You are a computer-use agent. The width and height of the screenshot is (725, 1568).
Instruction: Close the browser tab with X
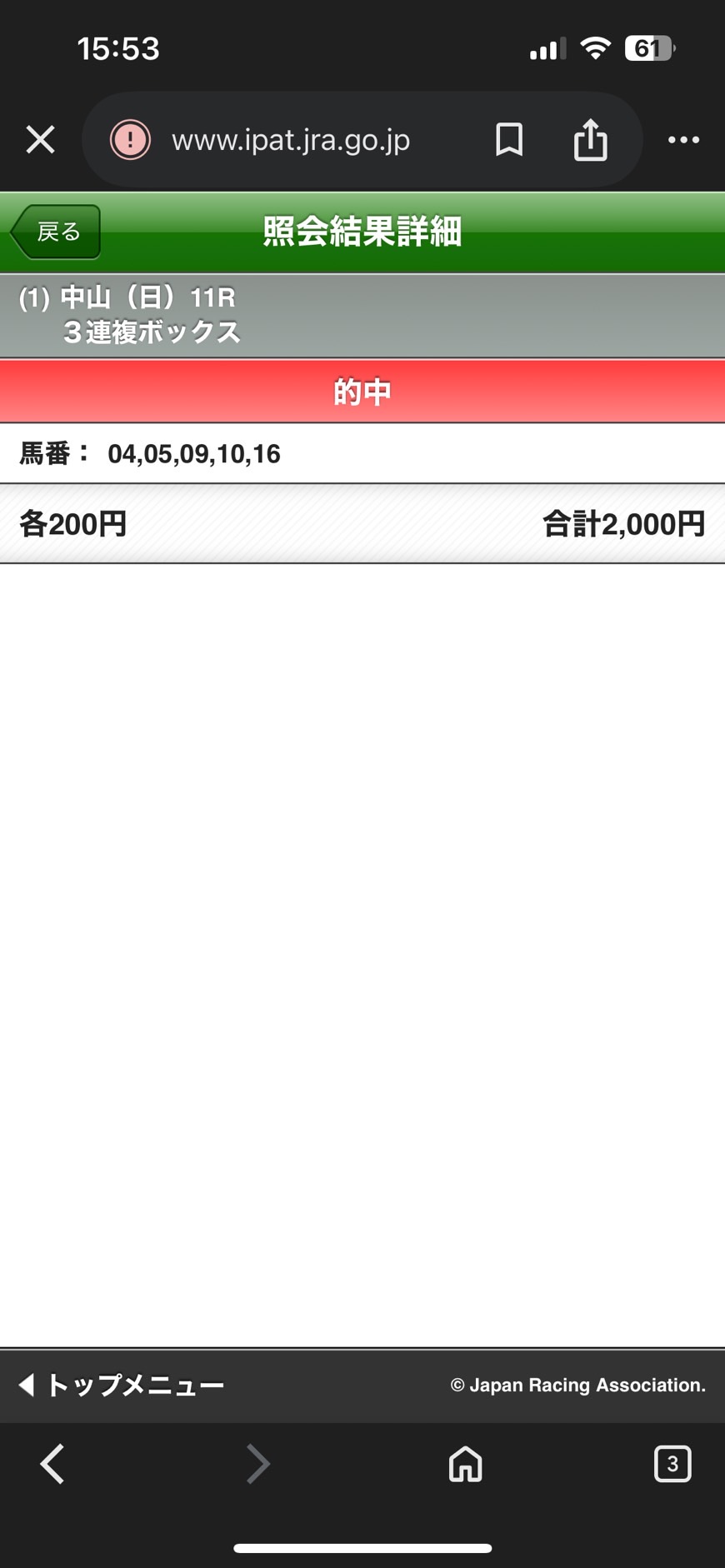coord(40,140)
